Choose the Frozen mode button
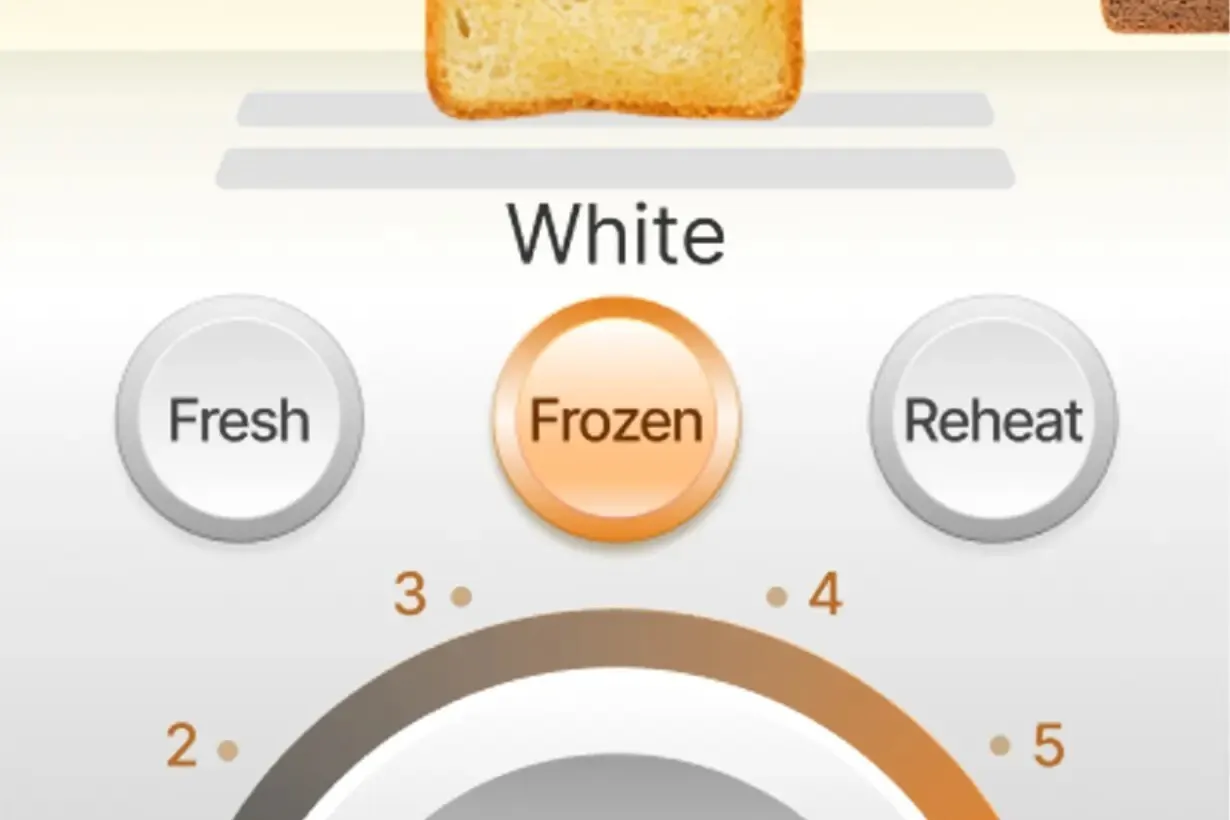 tap(616, 419)
